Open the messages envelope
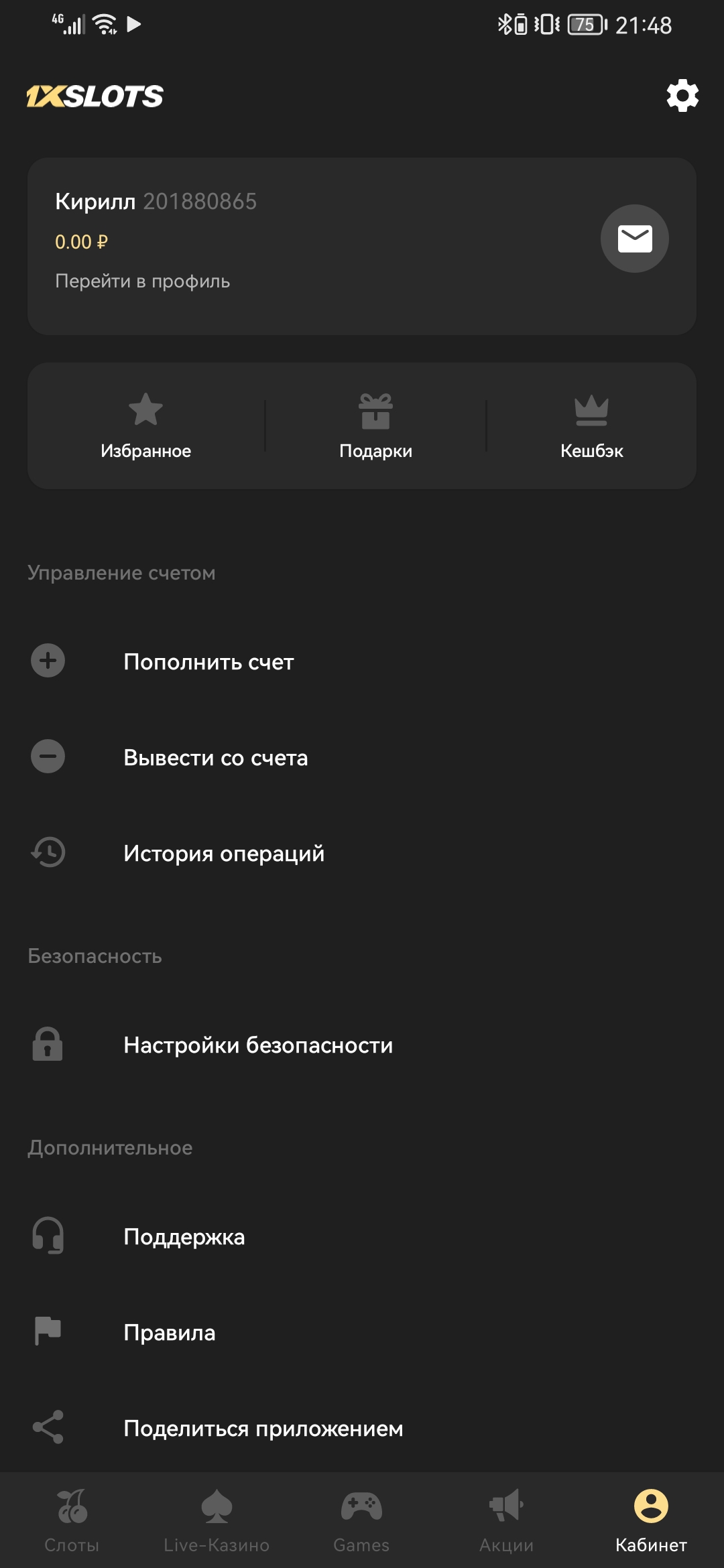 (x=634, y=239)
